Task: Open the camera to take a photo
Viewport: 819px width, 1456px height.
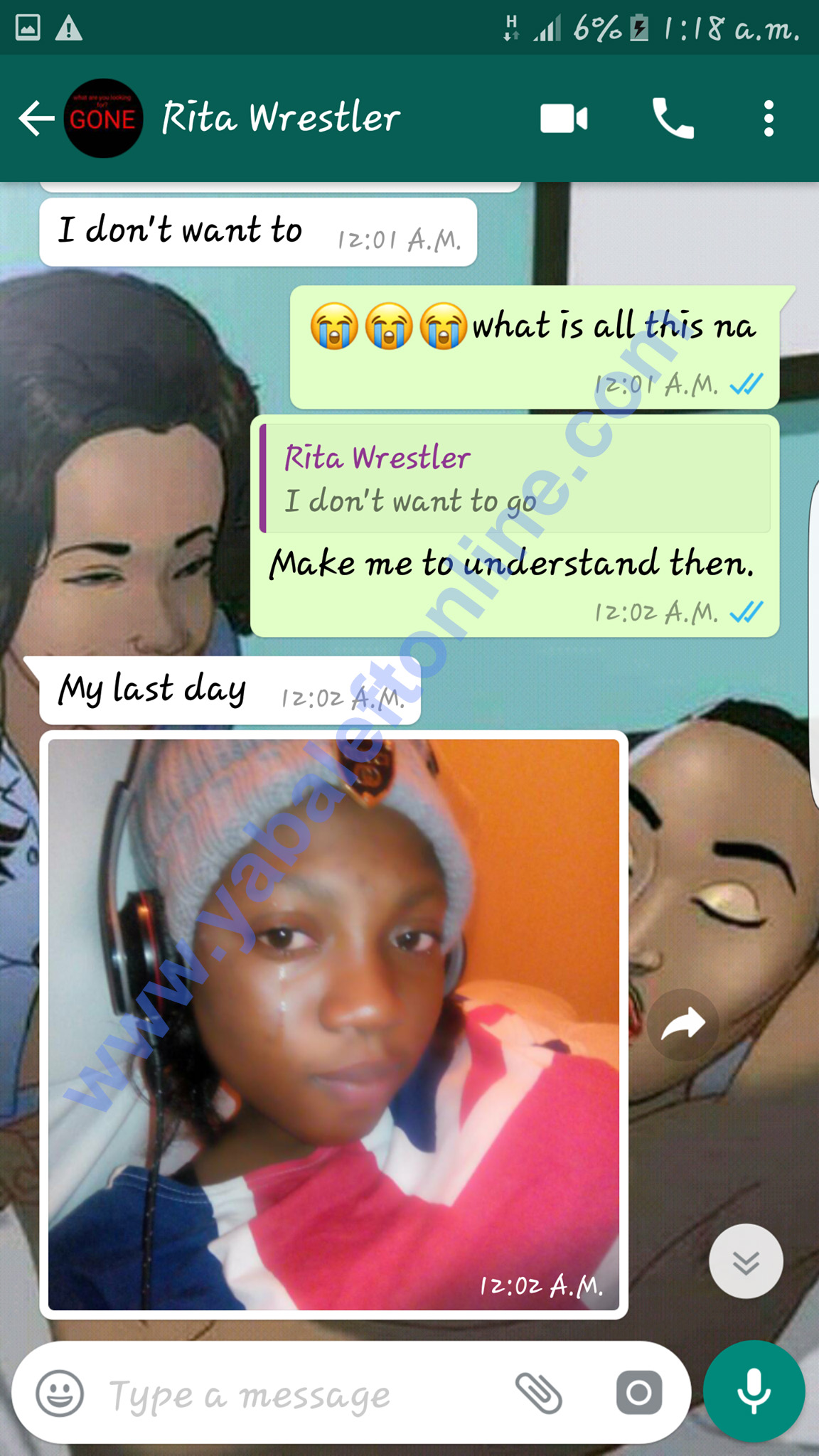Action: [x=639, y=1393]
